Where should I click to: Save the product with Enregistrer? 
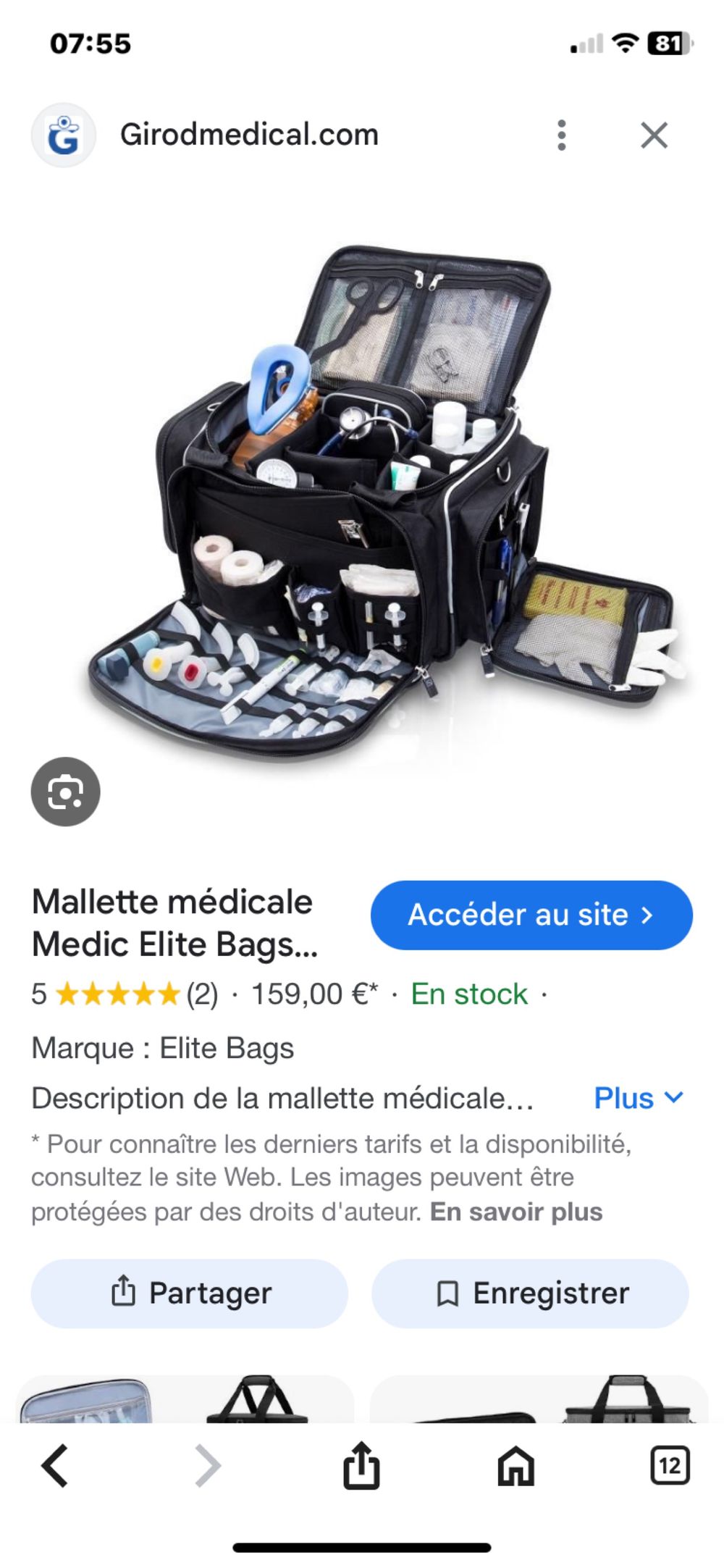[x=530, y=1293]
